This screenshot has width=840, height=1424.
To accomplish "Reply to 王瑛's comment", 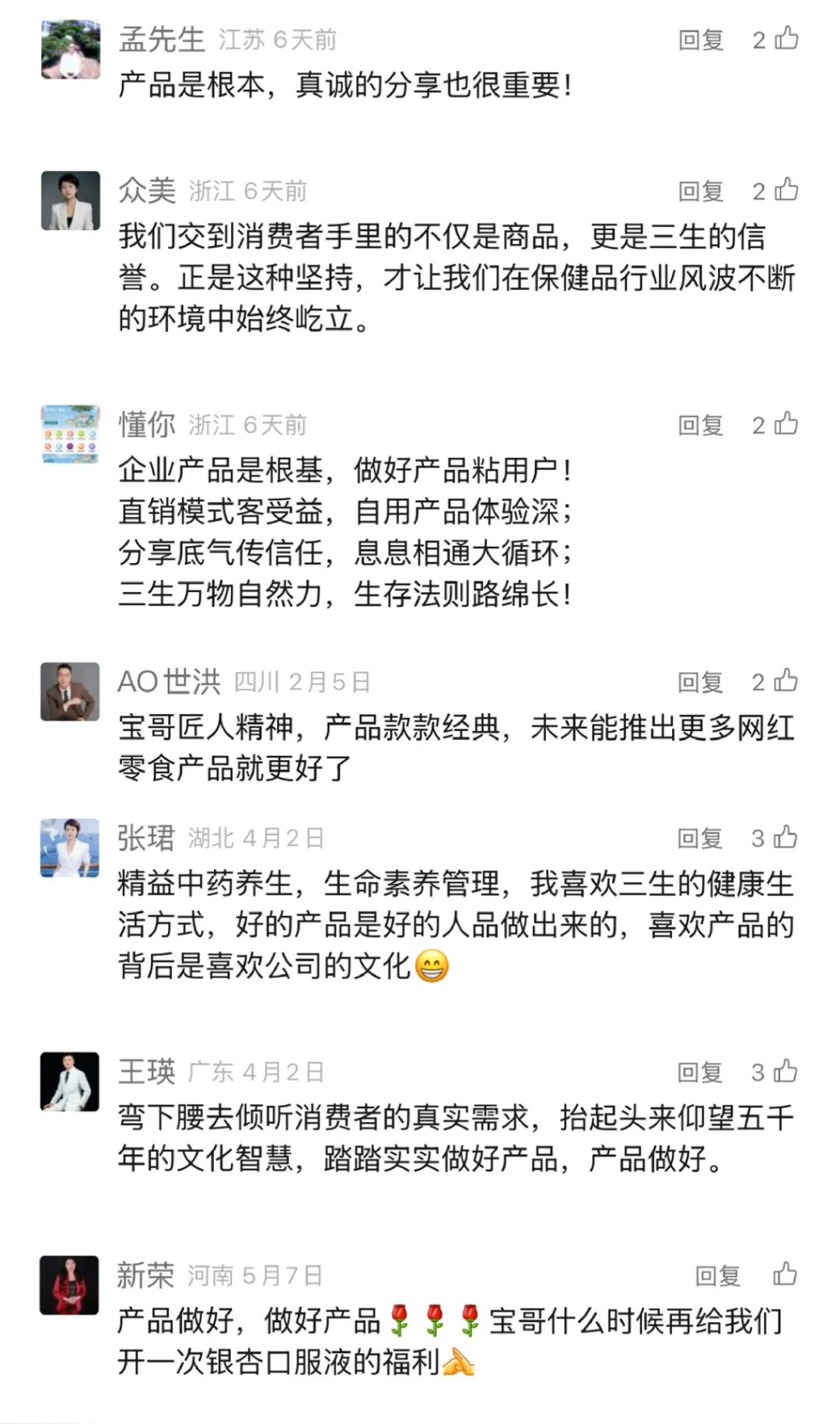I will [700, 1073].
